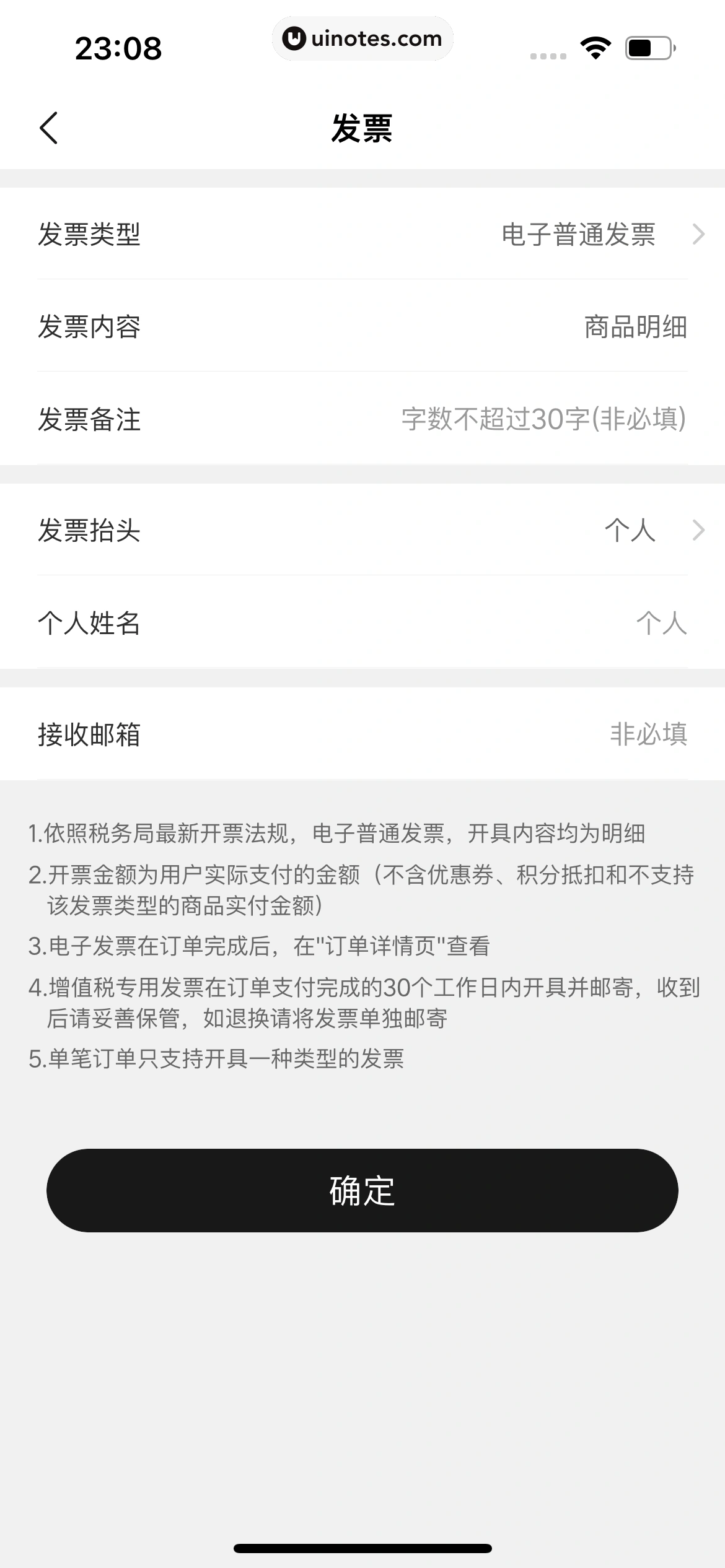The height and width of the screenshot is (1568, 725).
Task: Tap the battery indicator in status bar
Action: tap(647, 46)
